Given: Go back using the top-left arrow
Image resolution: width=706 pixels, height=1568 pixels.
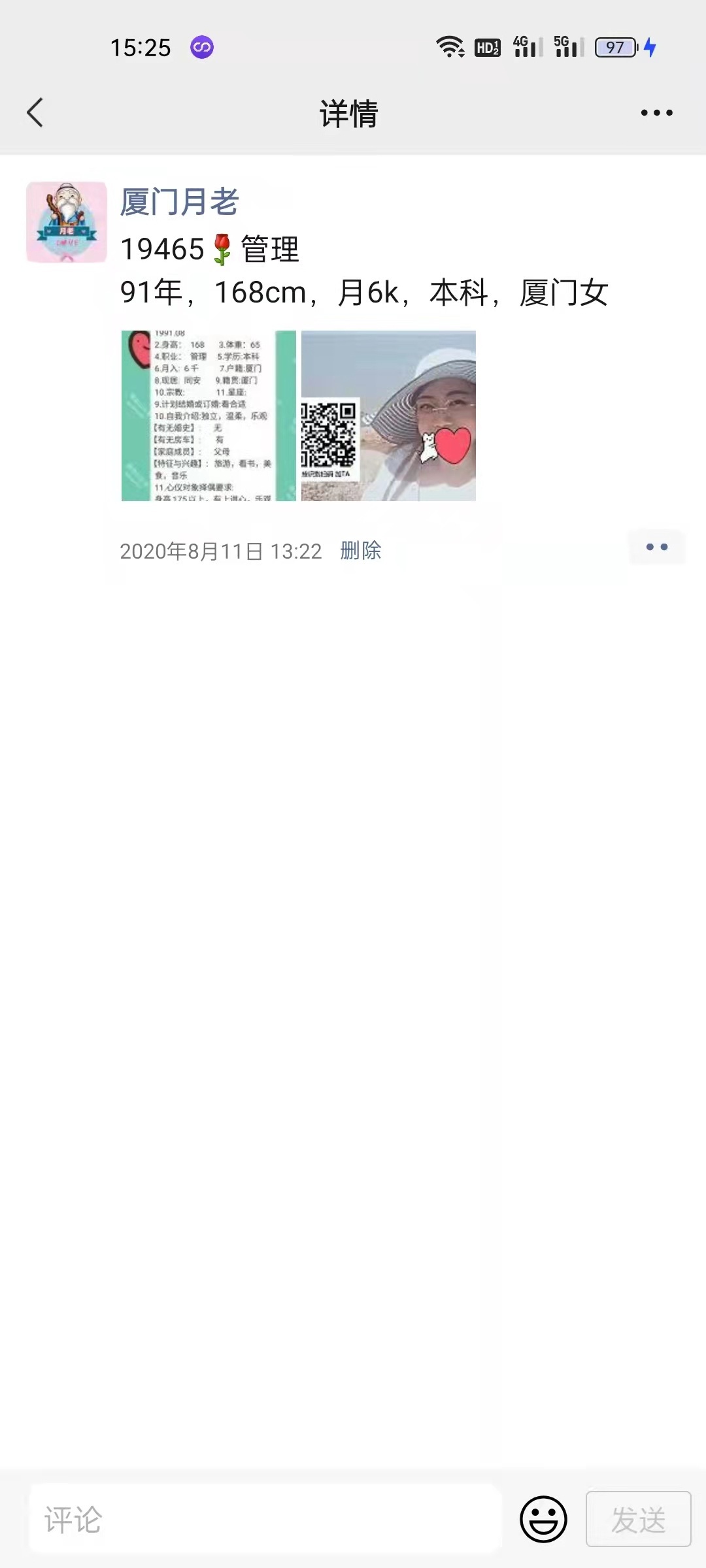Looking at the screenshot, I should [35, 112].
